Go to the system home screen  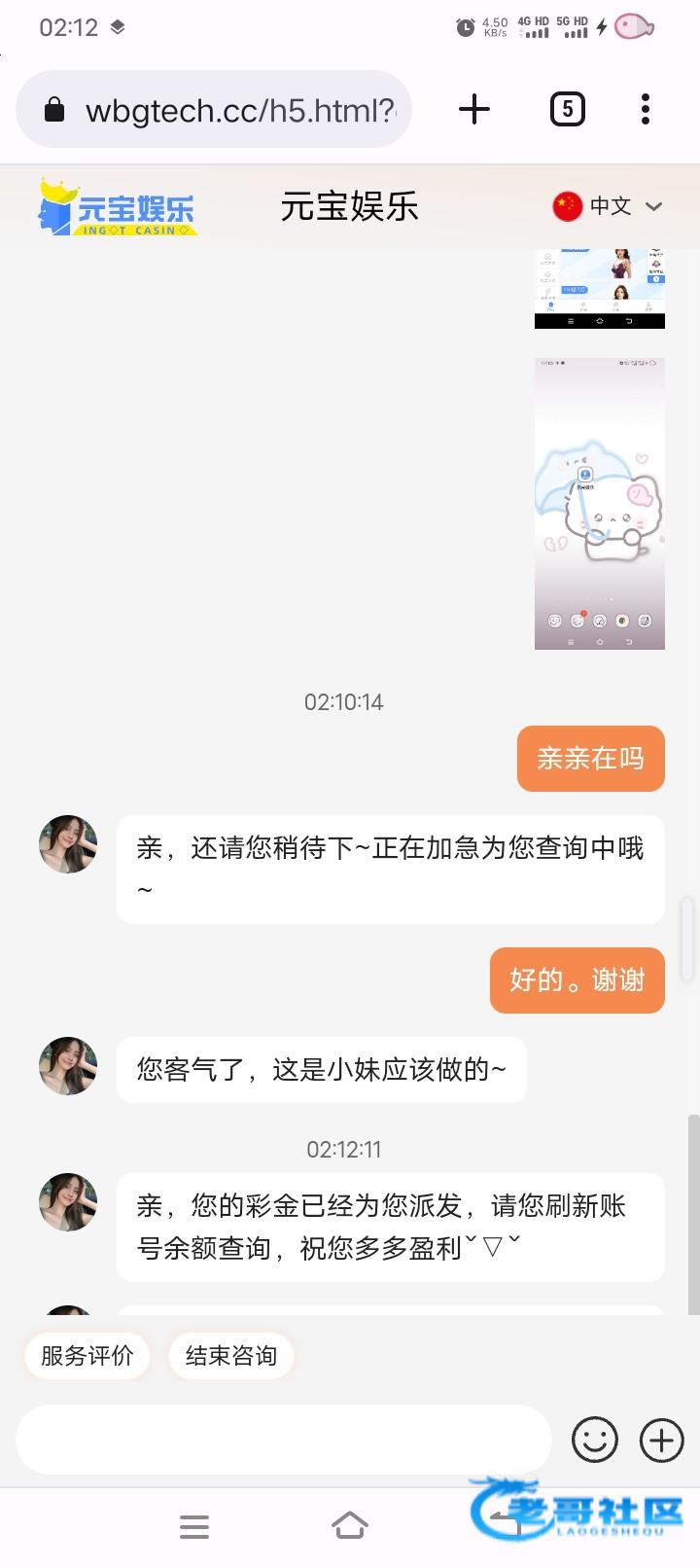[x=350, y=1525]
